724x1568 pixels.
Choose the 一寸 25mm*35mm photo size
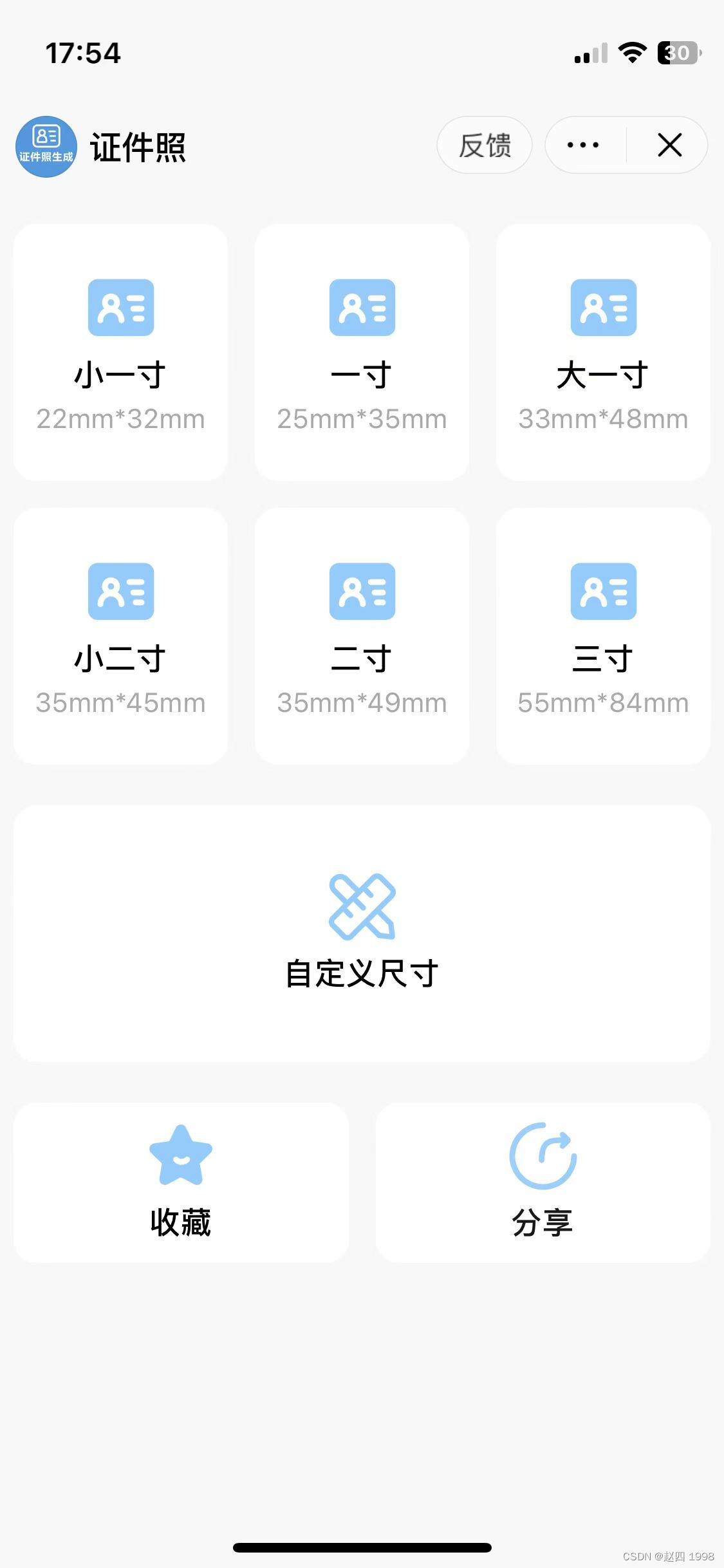coord(362,352)
